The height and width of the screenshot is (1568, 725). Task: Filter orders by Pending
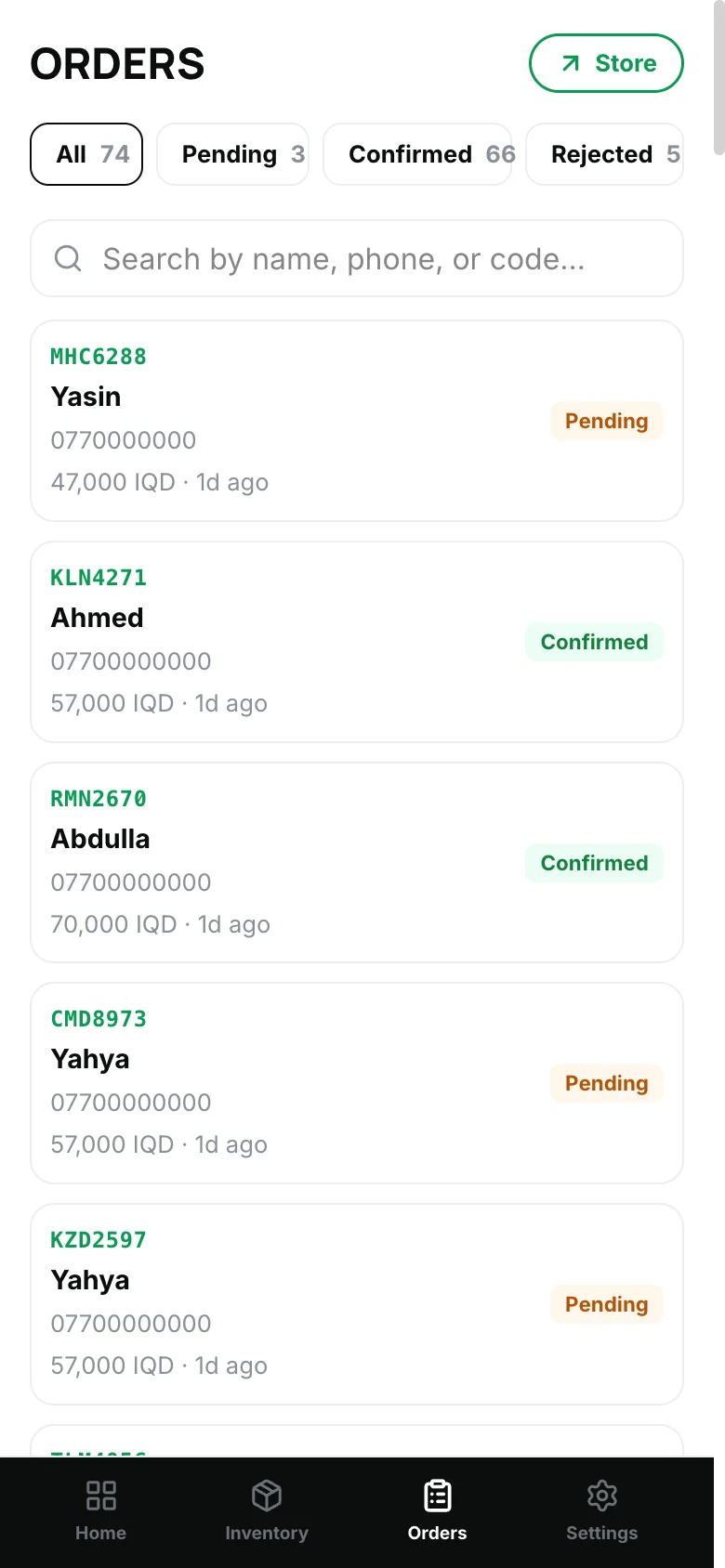click(x=232, y=154)
